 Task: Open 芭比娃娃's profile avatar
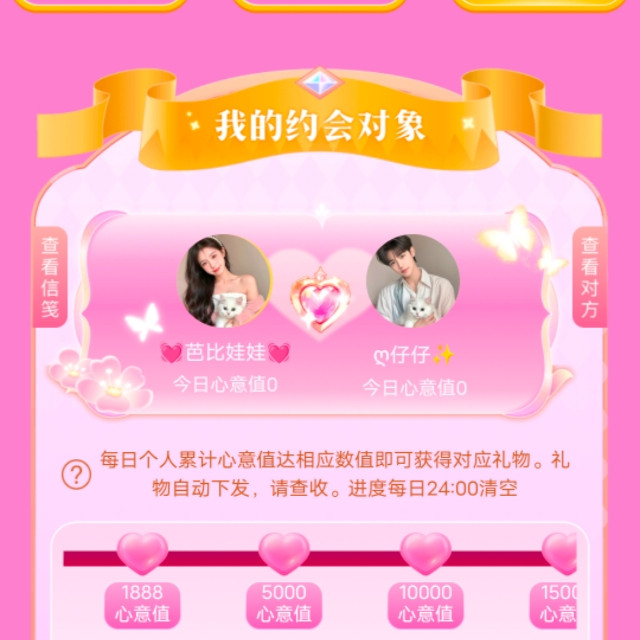[224, 281]
